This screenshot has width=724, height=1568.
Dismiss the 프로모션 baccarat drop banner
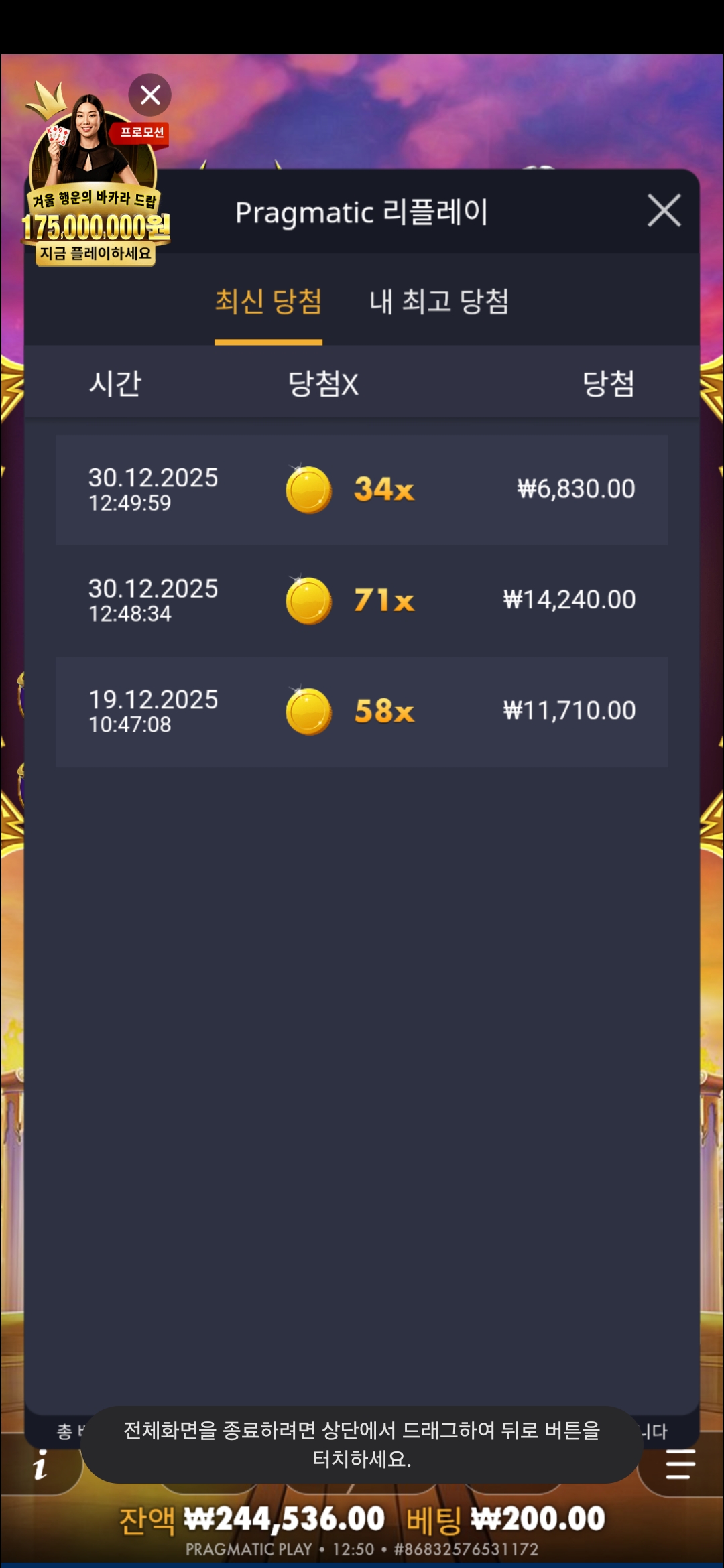pos(150,95)
